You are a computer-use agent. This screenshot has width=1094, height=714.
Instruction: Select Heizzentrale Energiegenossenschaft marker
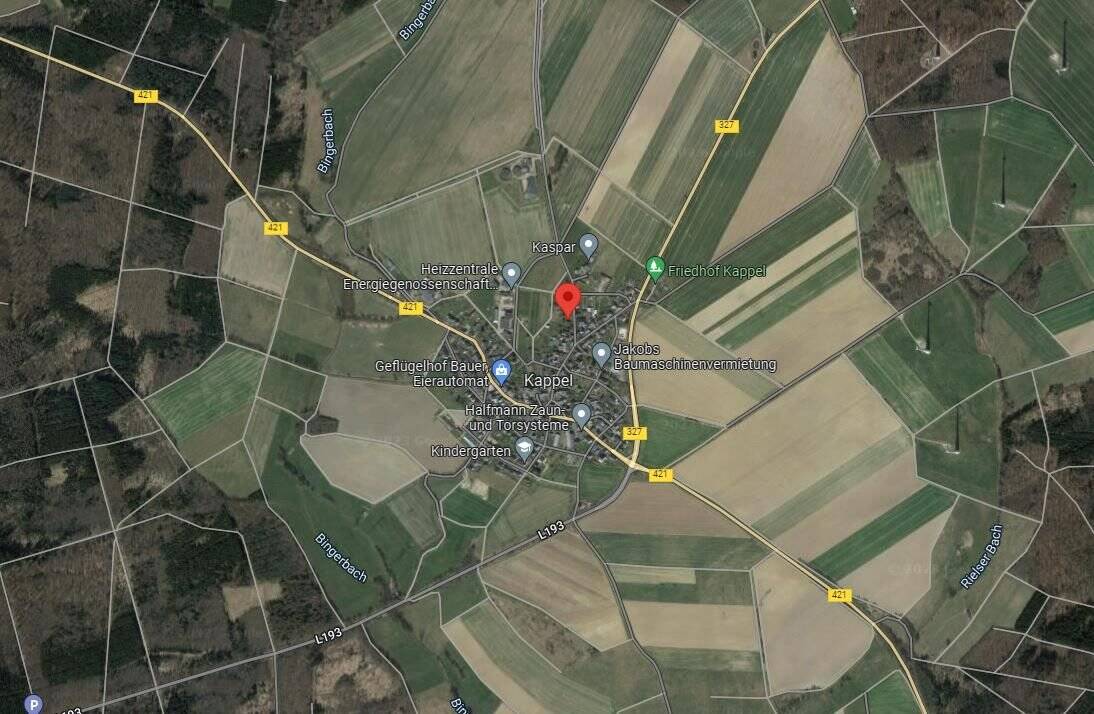pyautogui.click(x=512, y=272)
